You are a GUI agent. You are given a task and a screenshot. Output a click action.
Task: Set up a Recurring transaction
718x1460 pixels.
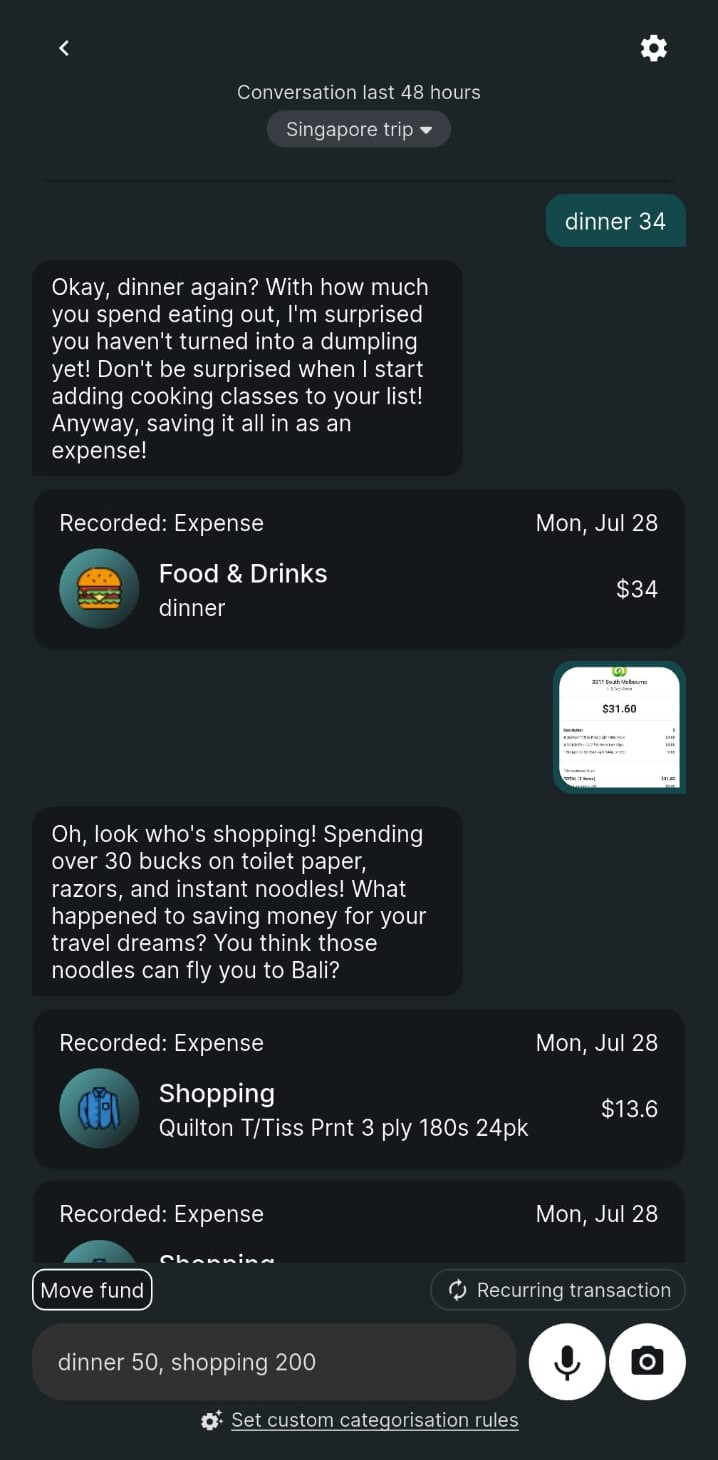point(558,1290)
